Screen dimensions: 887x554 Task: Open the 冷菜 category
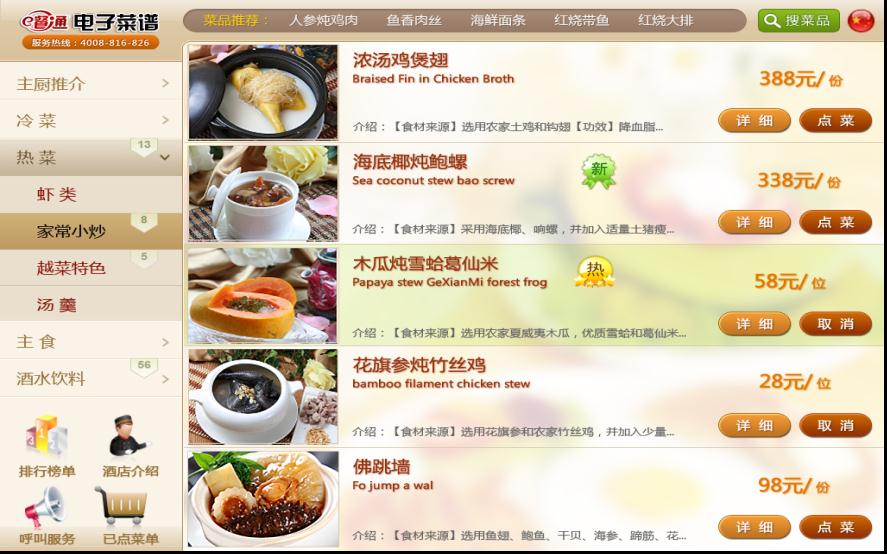[x=91, y=121]
